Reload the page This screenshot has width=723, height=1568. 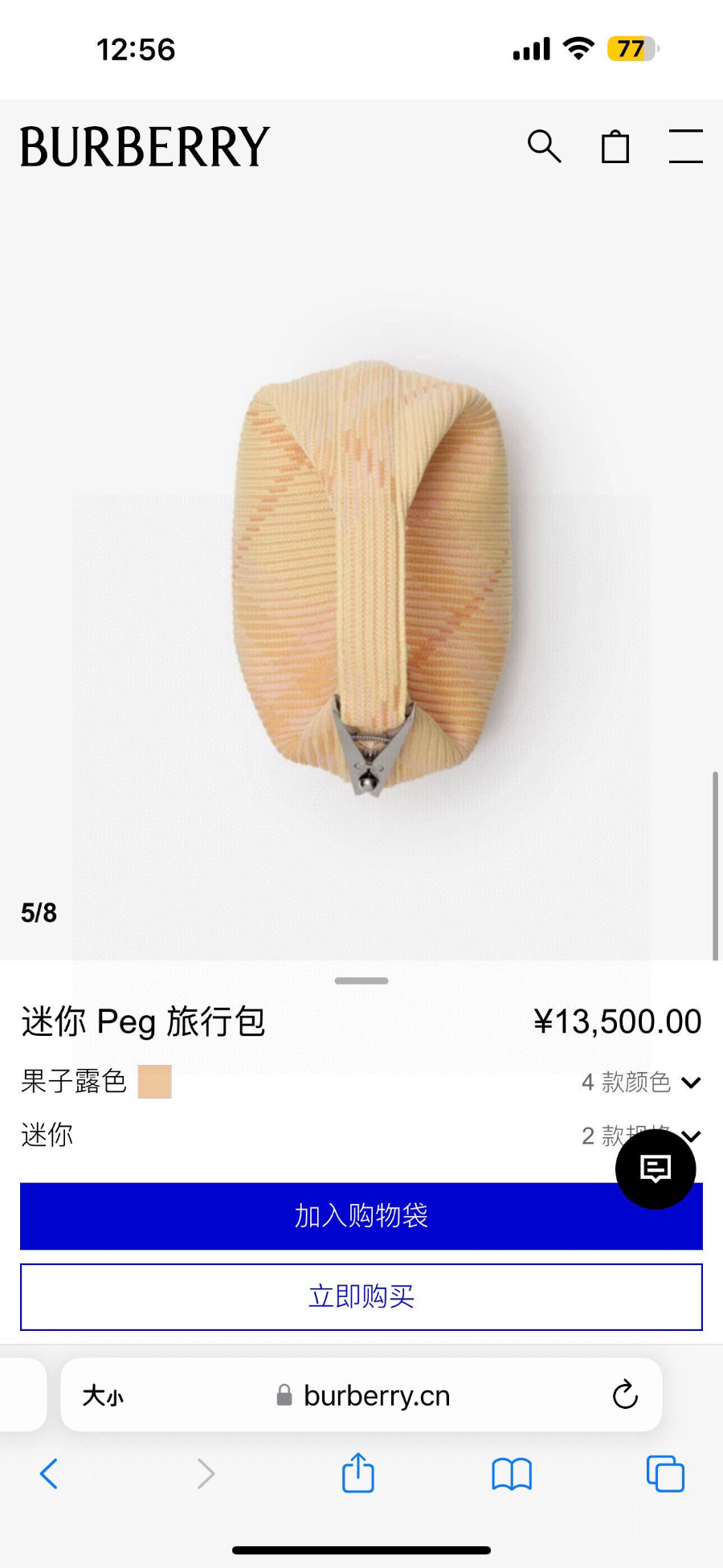[624, 1395]
